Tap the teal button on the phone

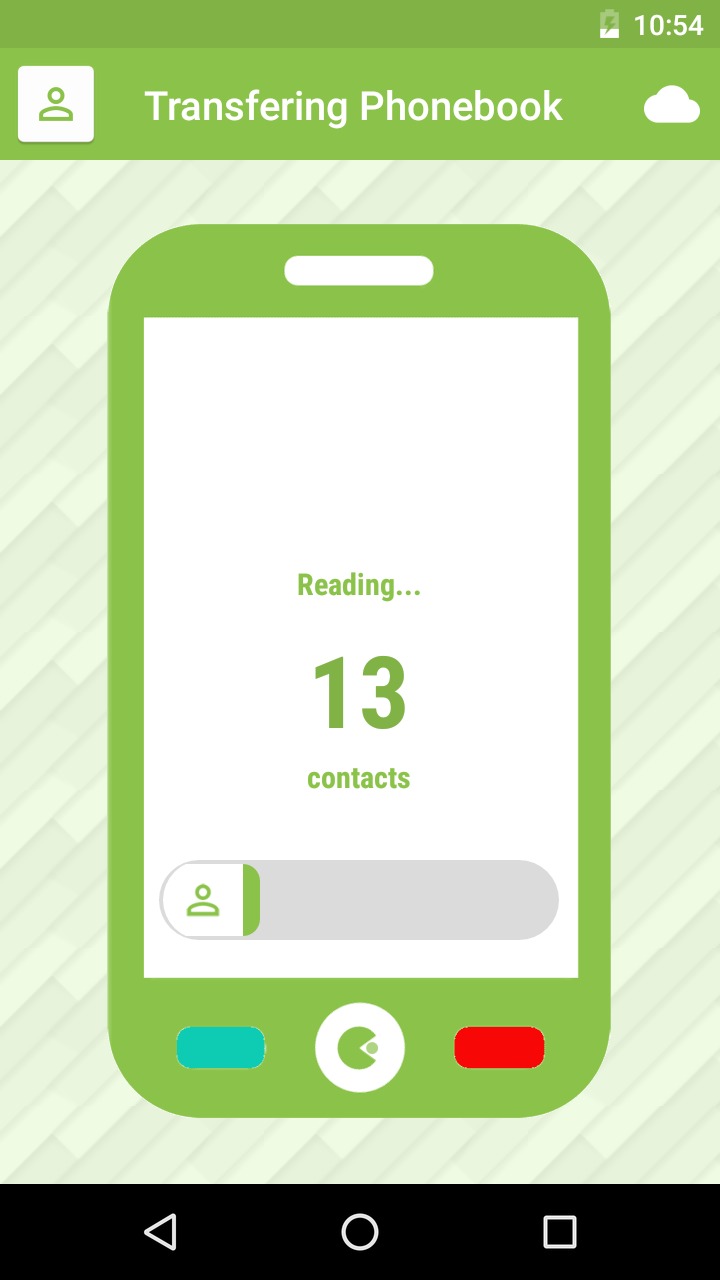click(221, 1047)
